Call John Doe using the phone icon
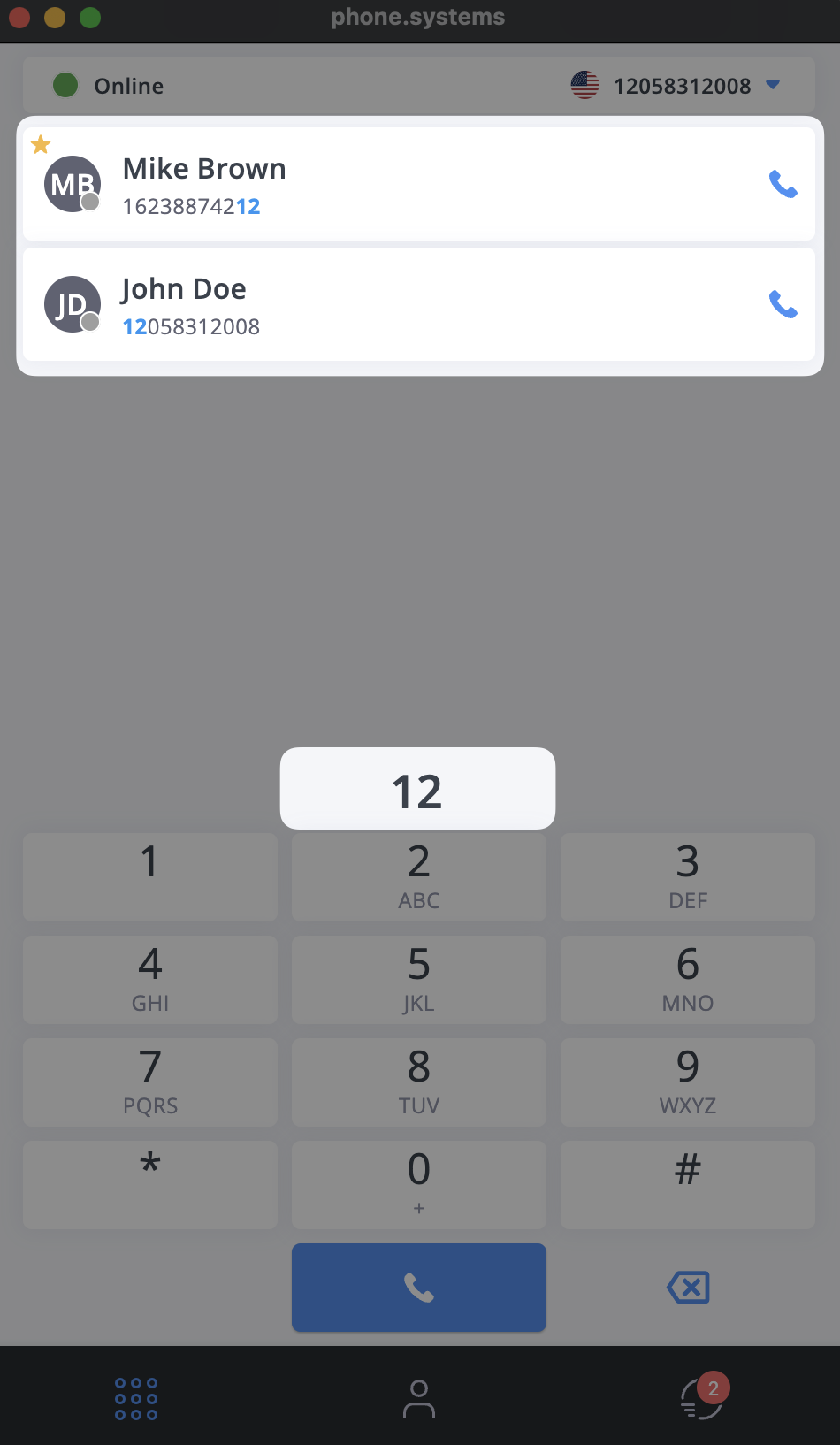840x1445 pixels. pyautogui.click(x=783, y=304)
